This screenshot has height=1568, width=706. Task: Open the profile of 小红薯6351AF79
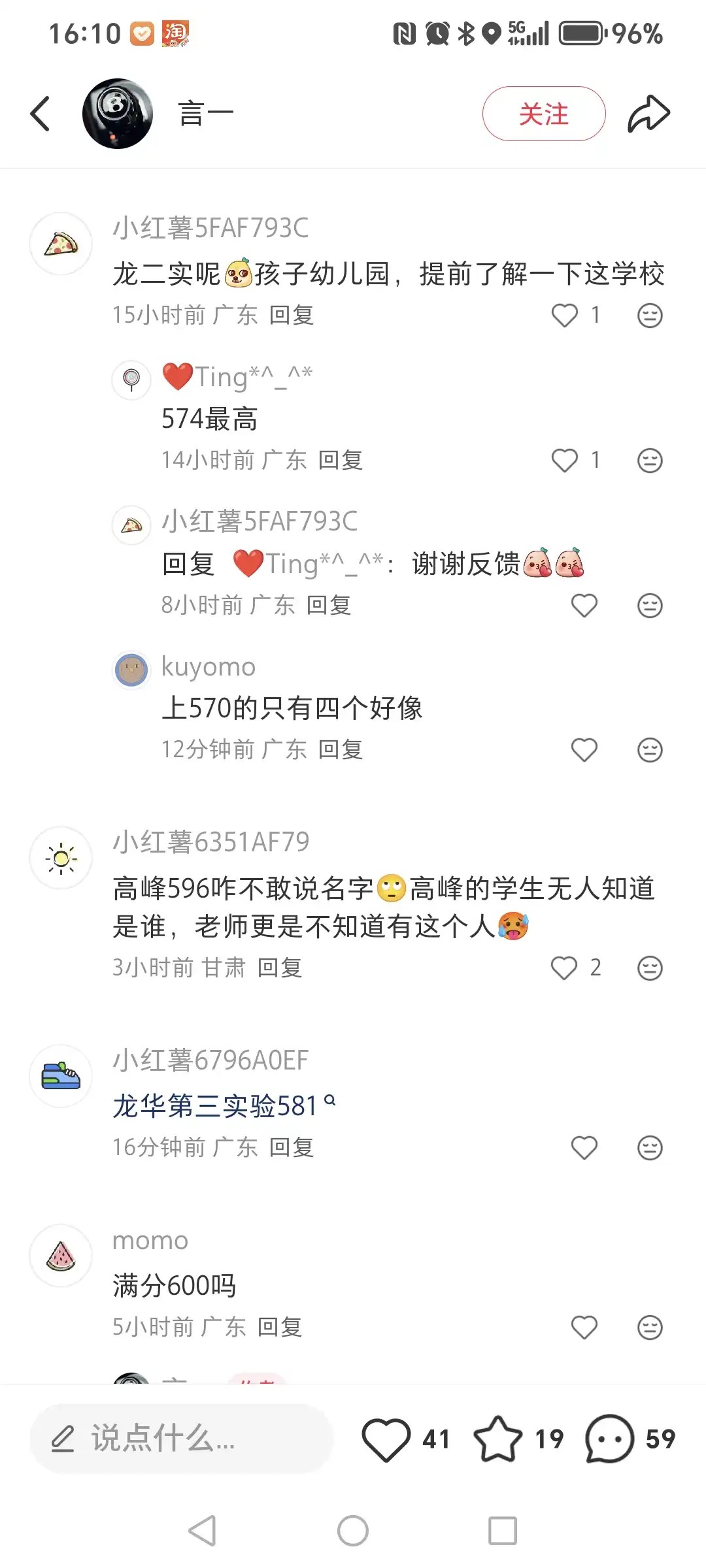(x=61, y=858)
